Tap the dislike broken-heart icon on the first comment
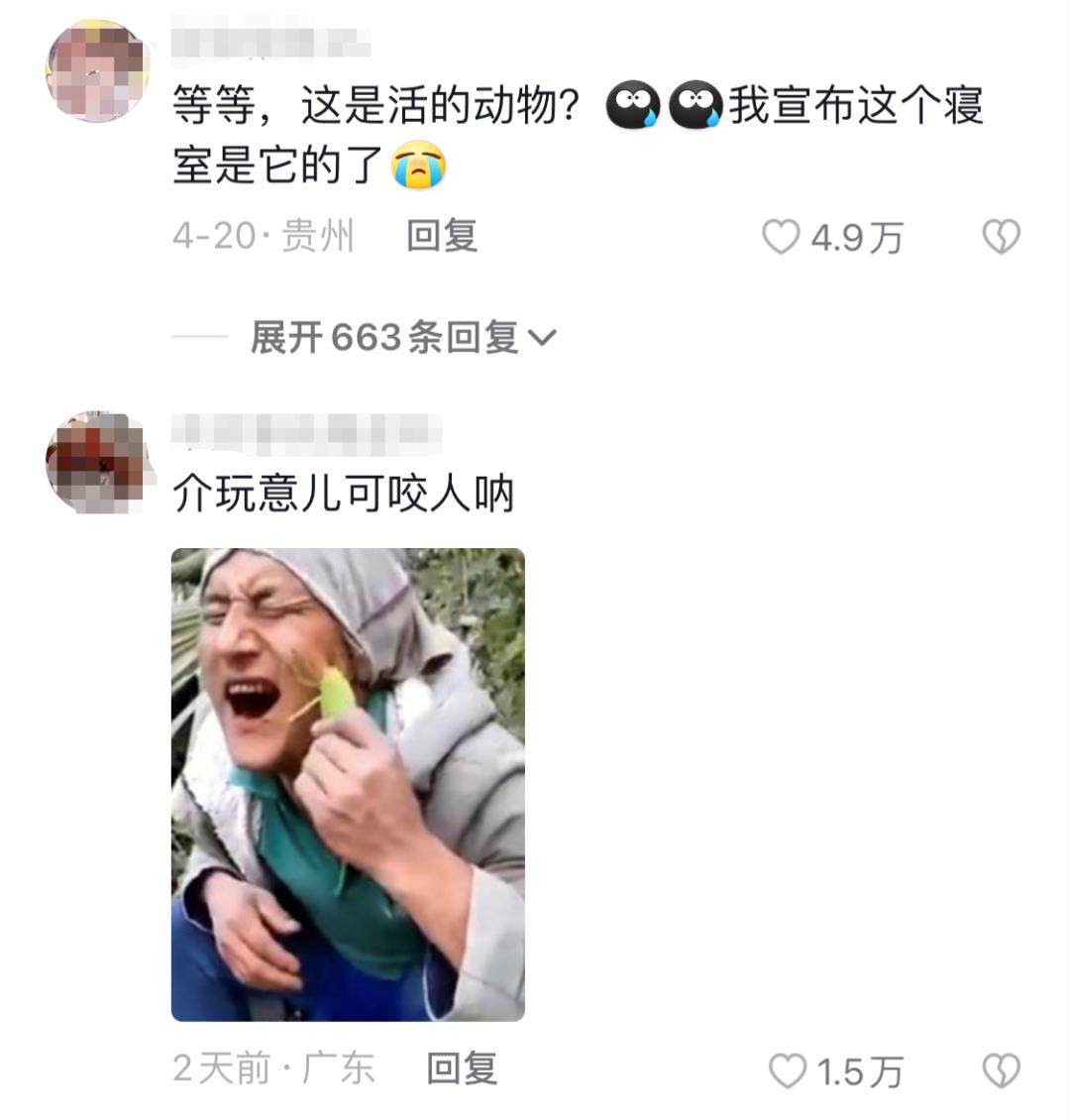The height and width of the screenshot is (1120, 1070). click(x=1003, y=236)
